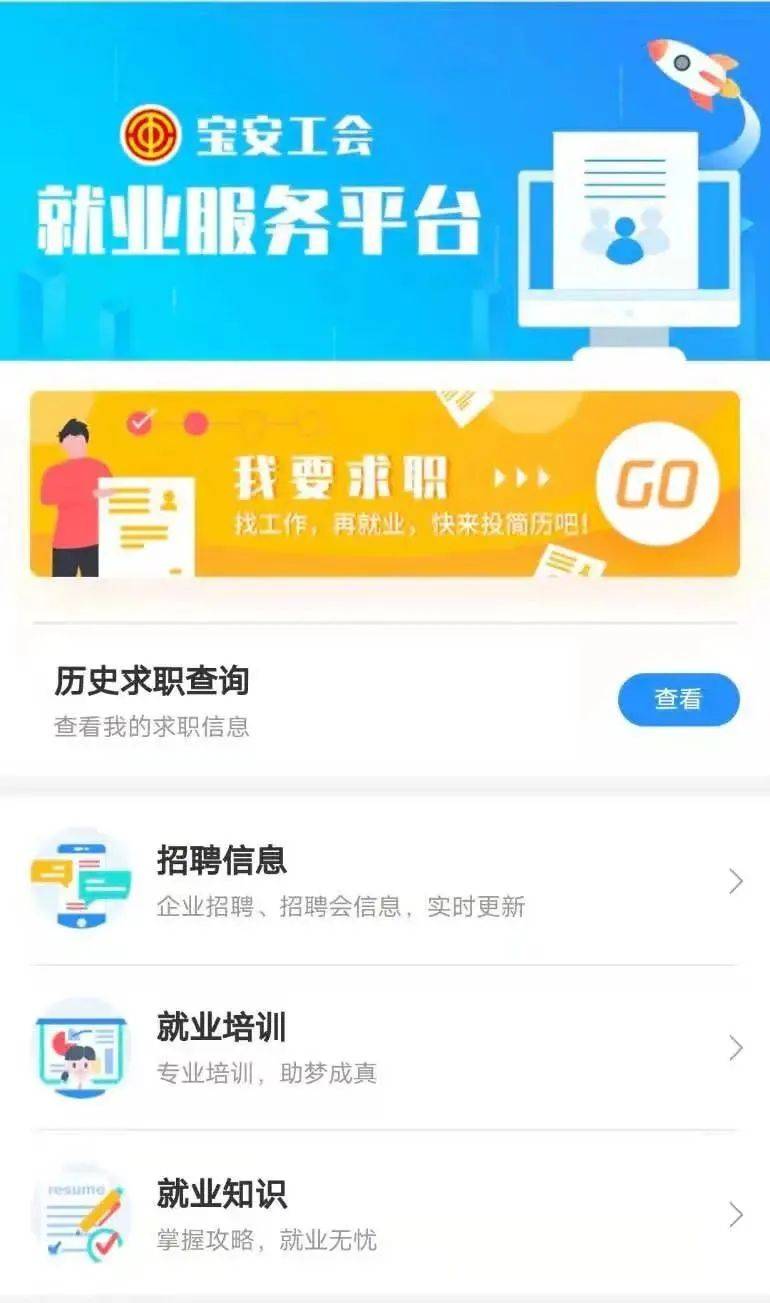770x1303 pixels.
Task: Open 就业知识 section
Action: click(384, 1214)
